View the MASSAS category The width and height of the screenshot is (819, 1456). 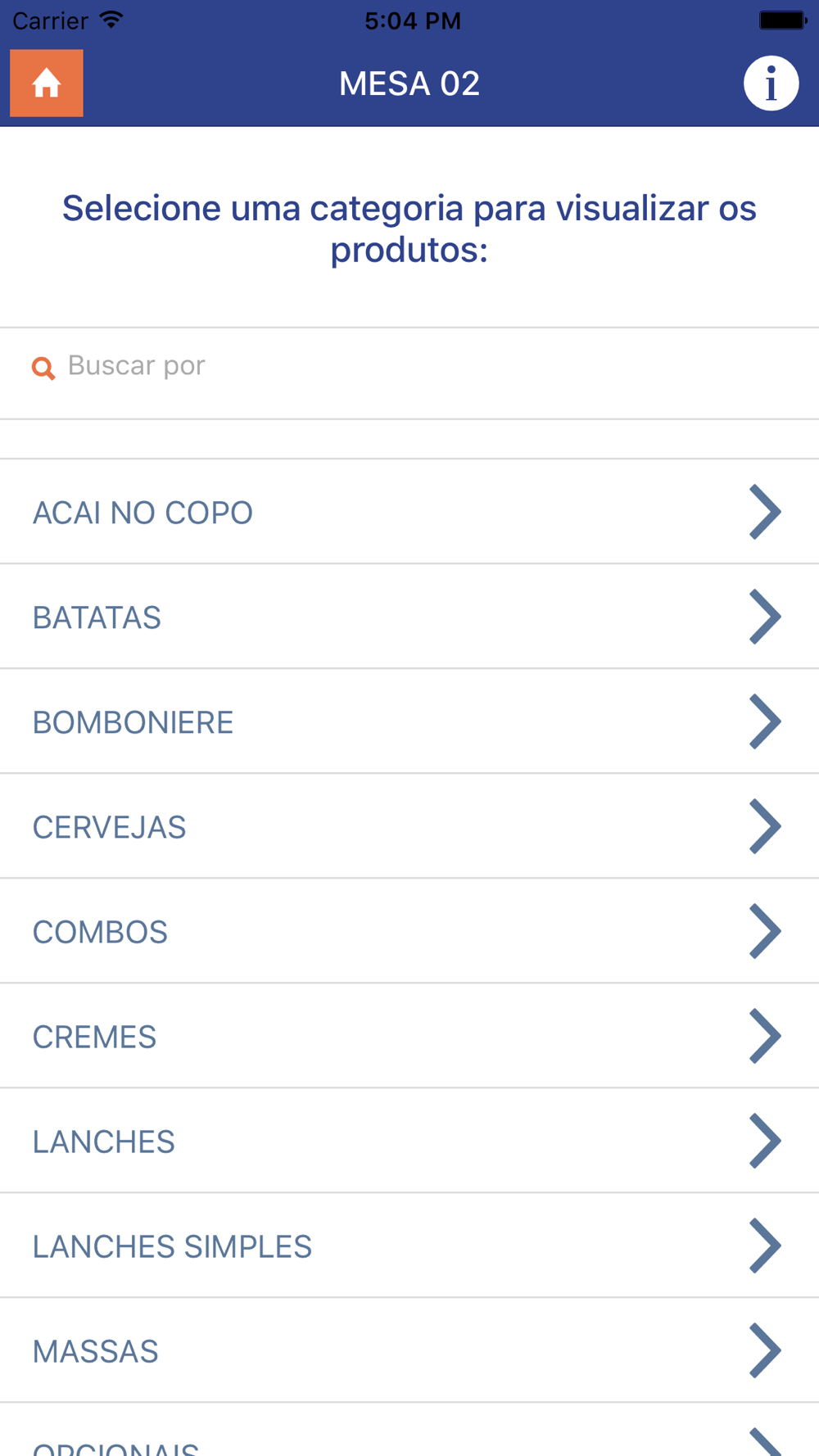coord(409,1351)
